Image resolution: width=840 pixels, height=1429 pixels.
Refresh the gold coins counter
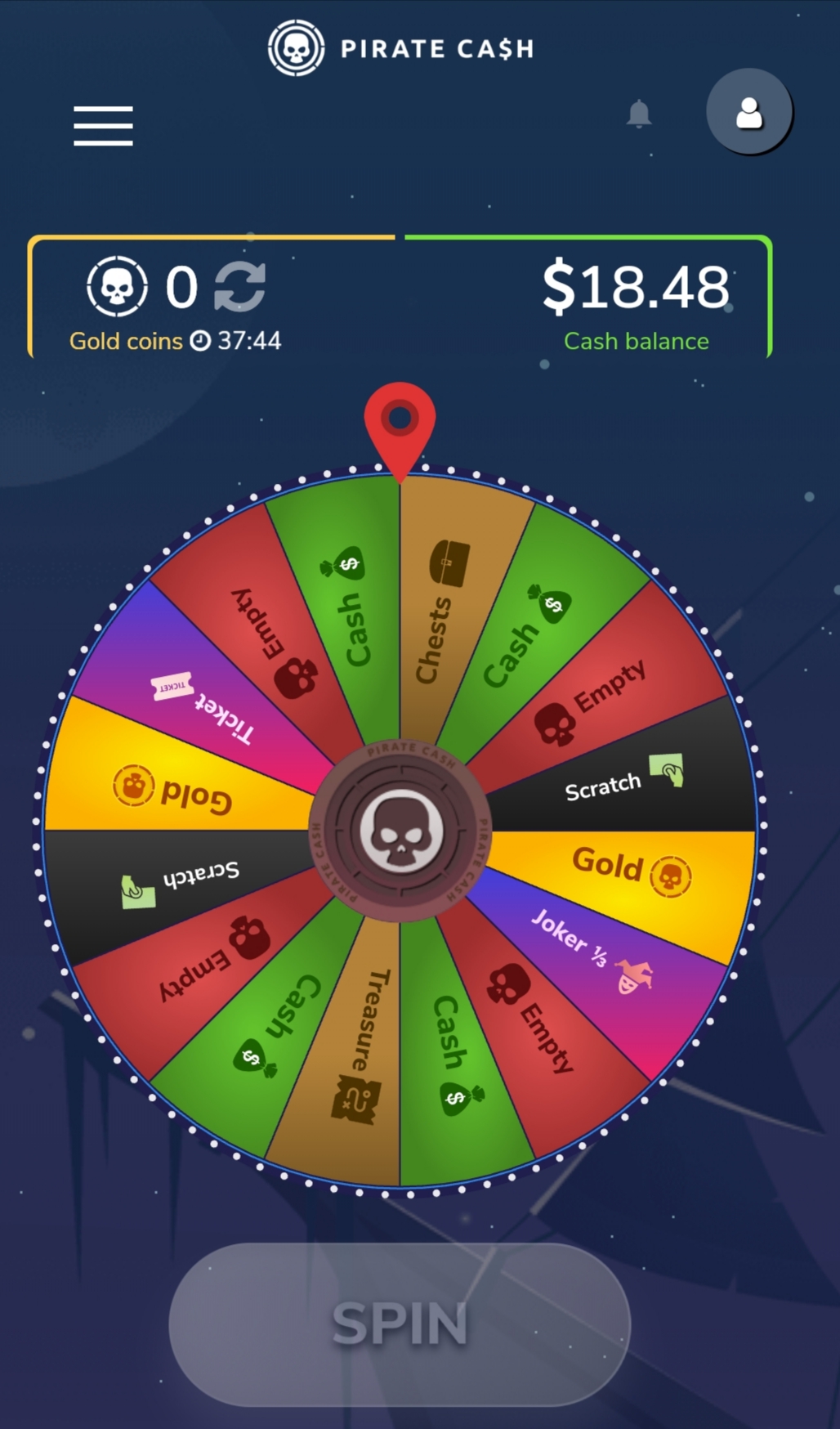point(239,287)
